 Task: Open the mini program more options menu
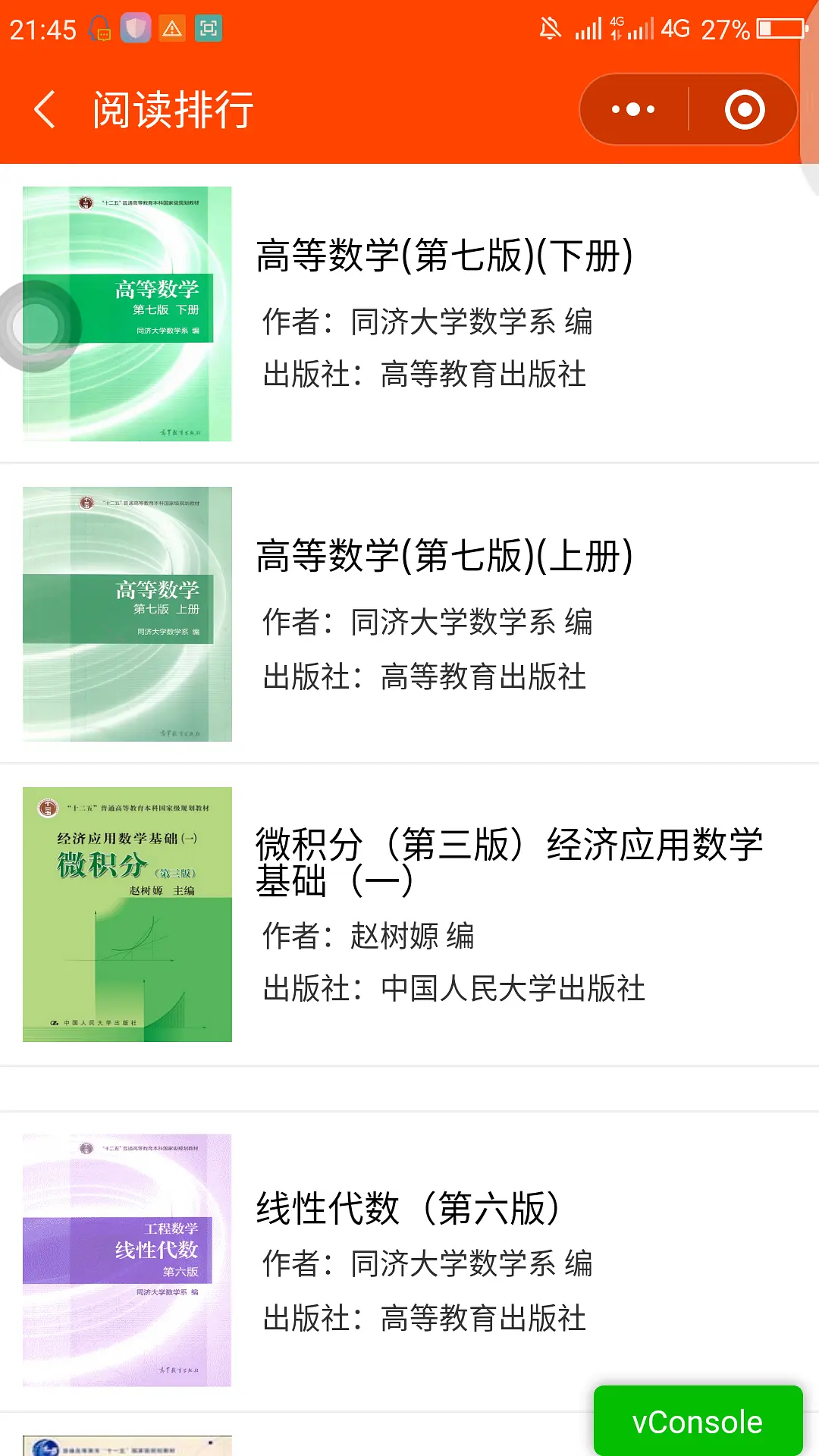633,110
